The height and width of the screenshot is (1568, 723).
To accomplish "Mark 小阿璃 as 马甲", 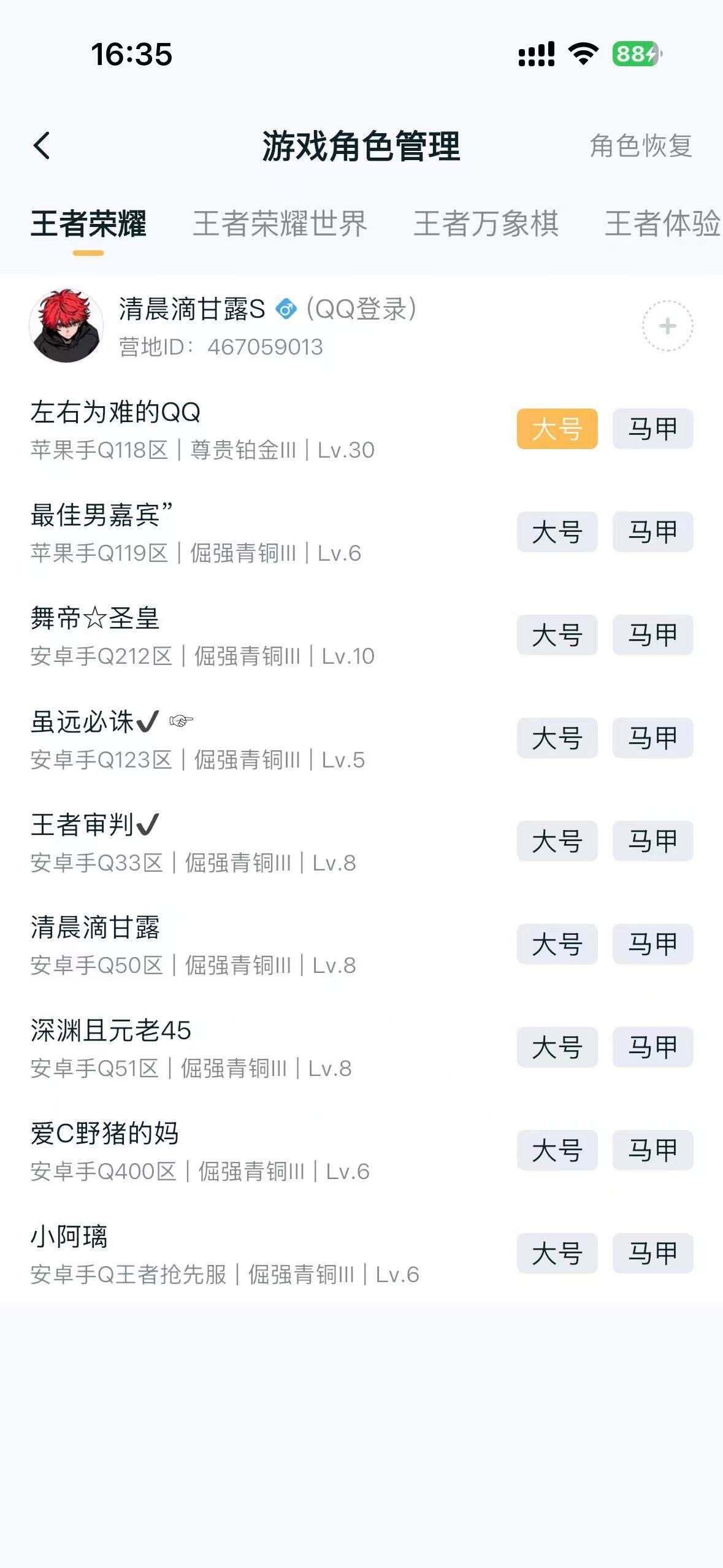I will click(653, 1251).
